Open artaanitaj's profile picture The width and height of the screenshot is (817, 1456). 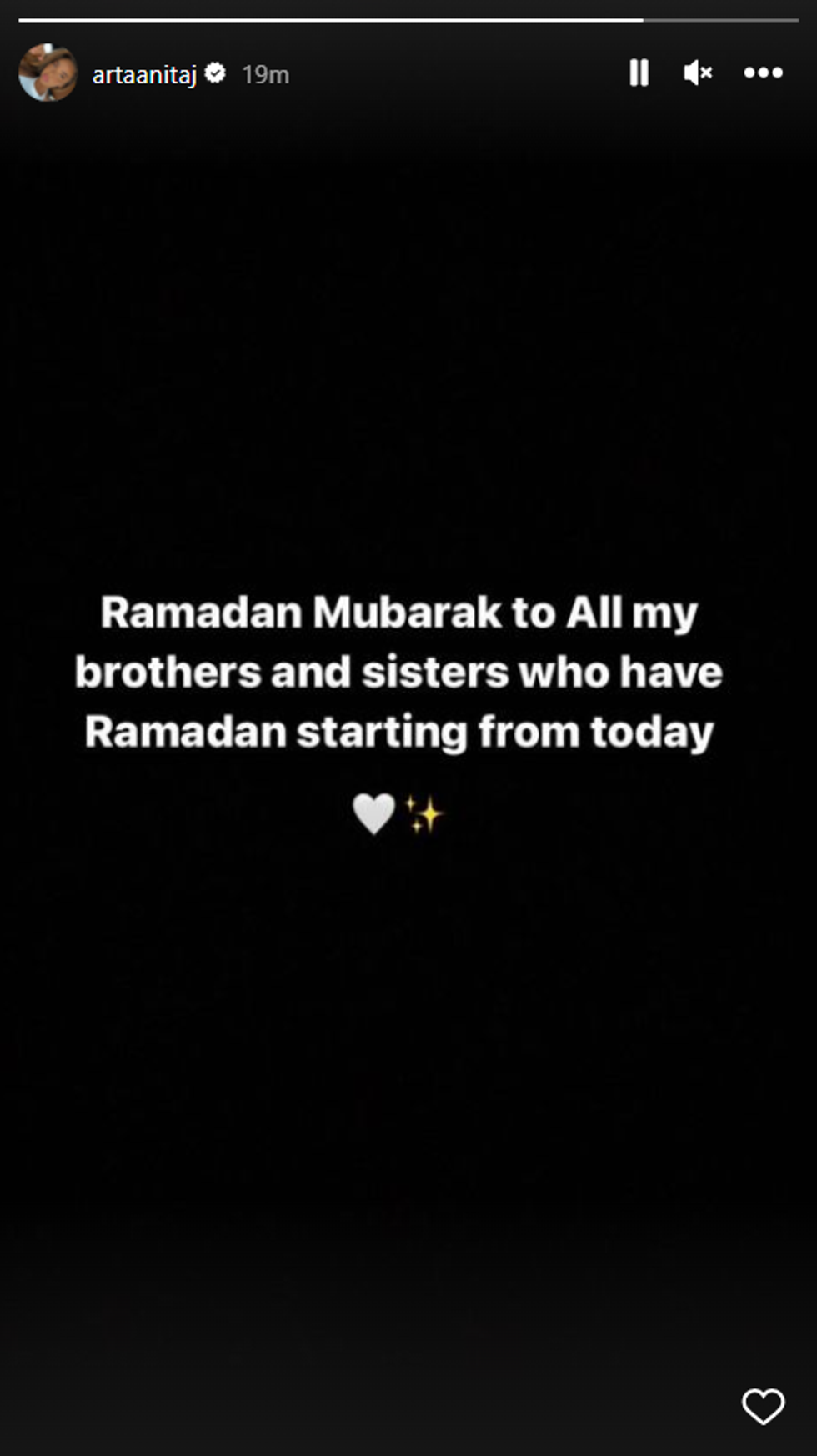48,73
